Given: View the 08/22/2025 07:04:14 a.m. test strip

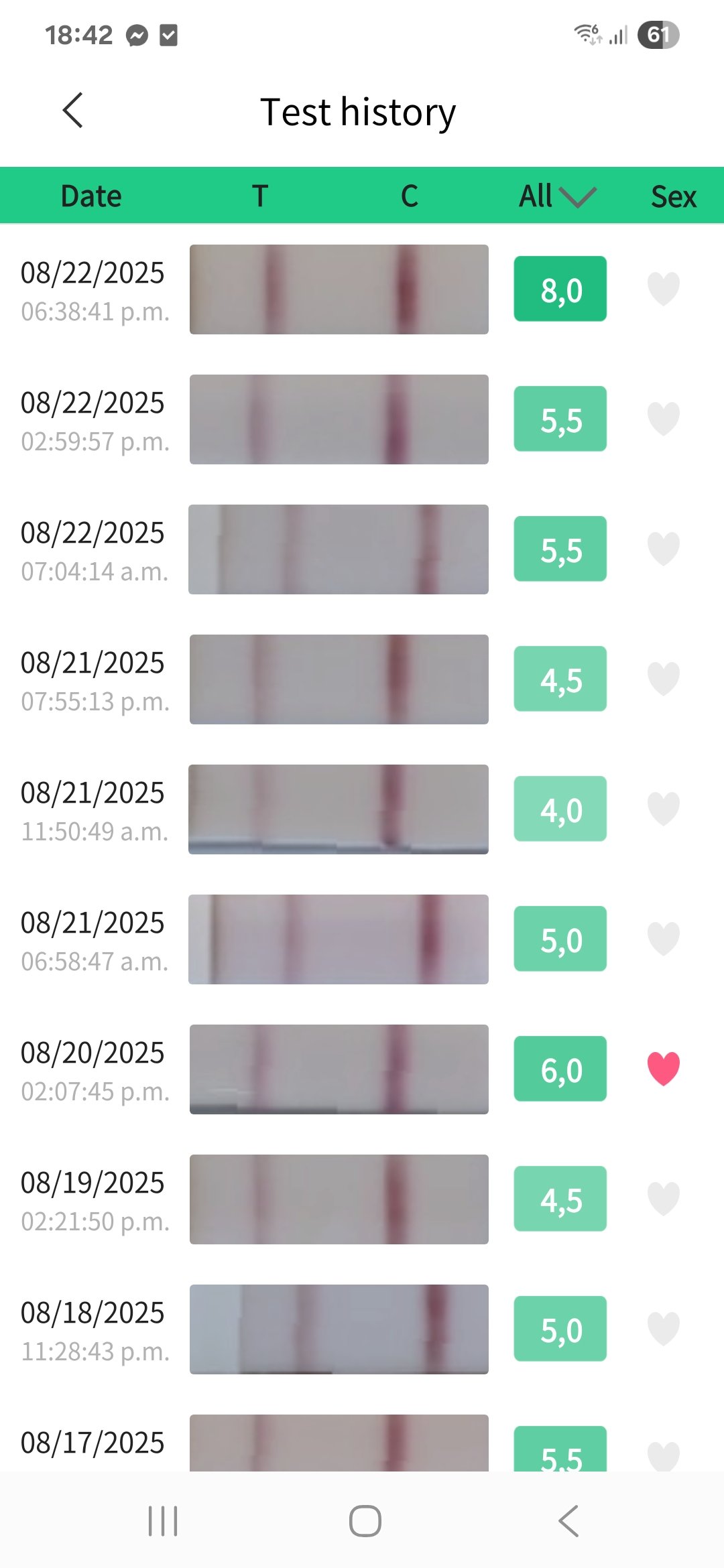Looking at the screenshot, I should [x=339, y=549].
